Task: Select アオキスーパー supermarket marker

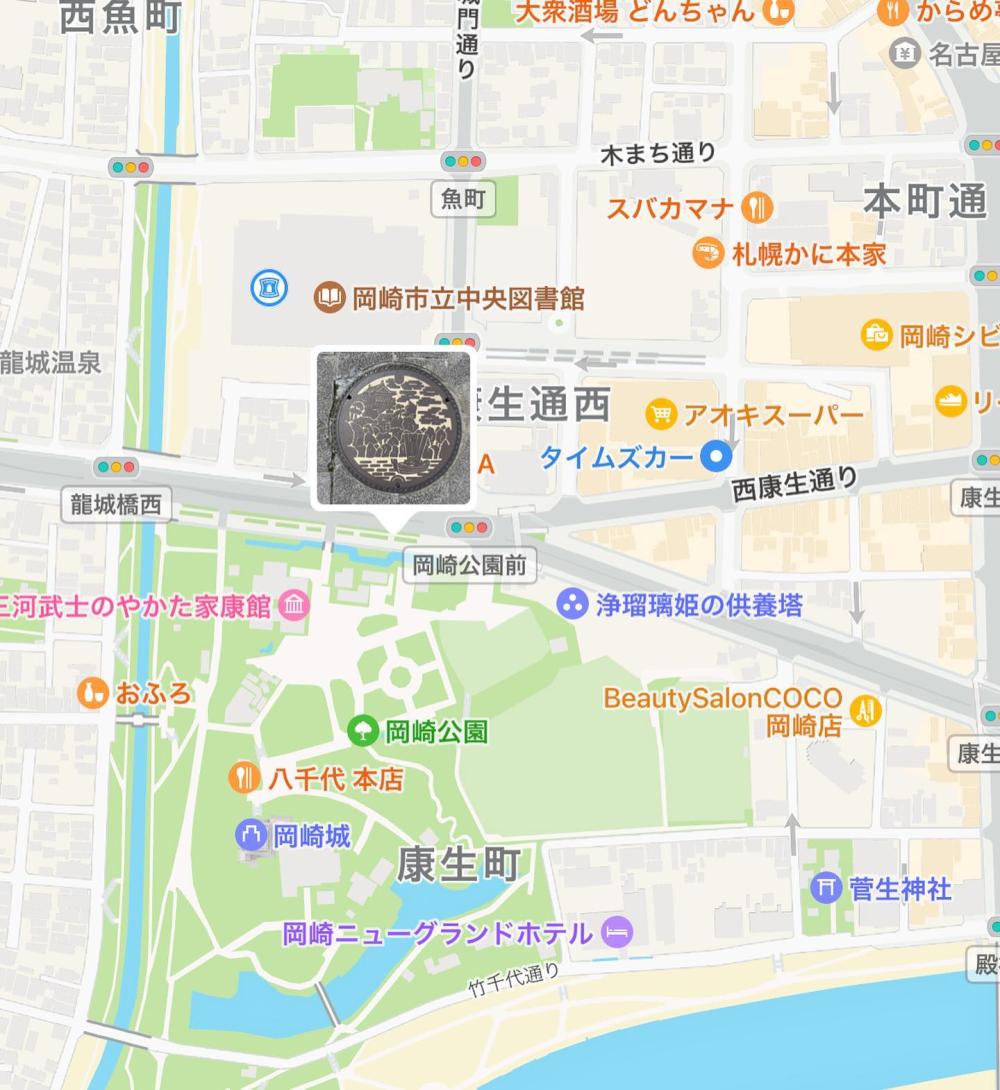Action: click(661, 412)
